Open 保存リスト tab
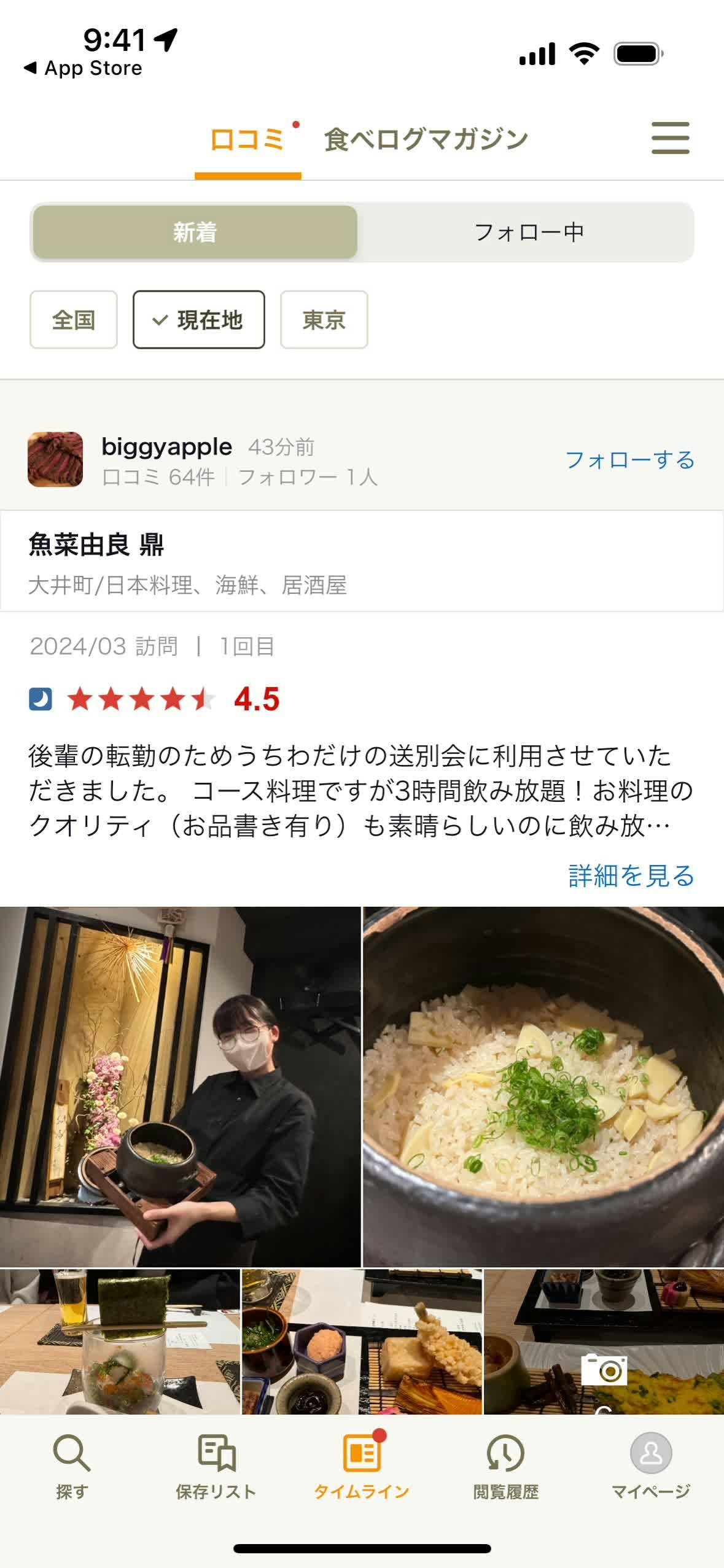The height and width of the screenshot is (1568, 724). click(216, 1465)
